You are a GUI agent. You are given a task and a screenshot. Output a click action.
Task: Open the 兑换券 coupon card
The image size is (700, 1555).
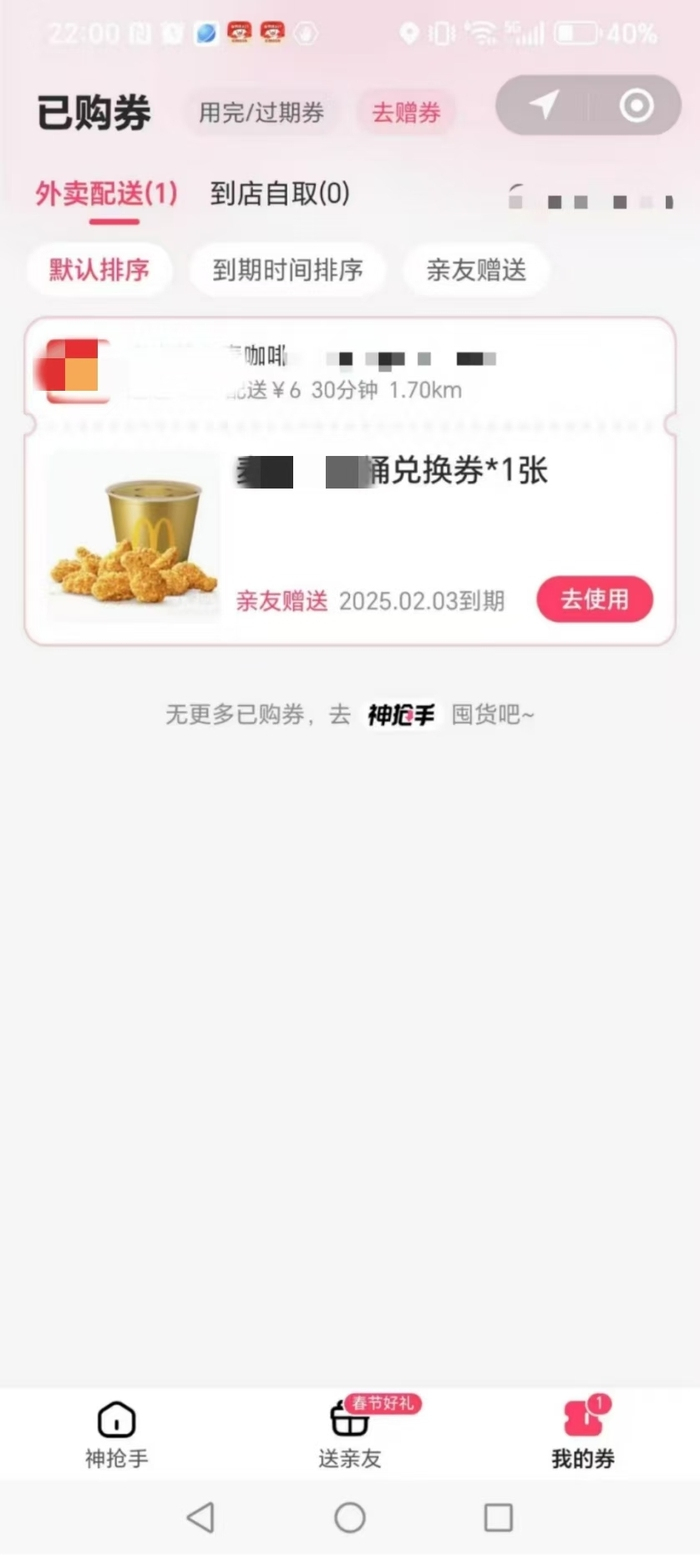pyautogui.click(x=400, y=520)
